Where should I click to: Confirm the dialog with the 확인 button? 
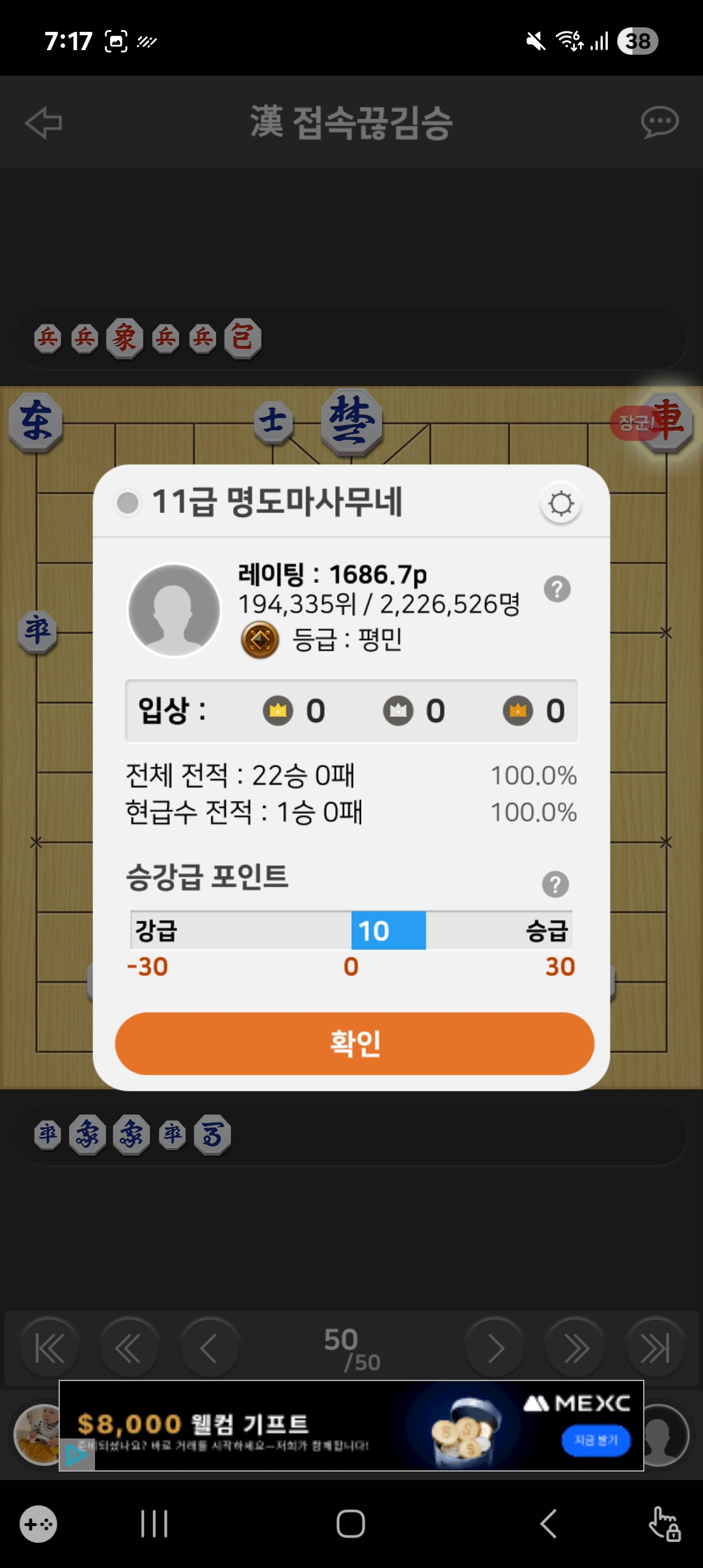click(x=354, y=1043)
